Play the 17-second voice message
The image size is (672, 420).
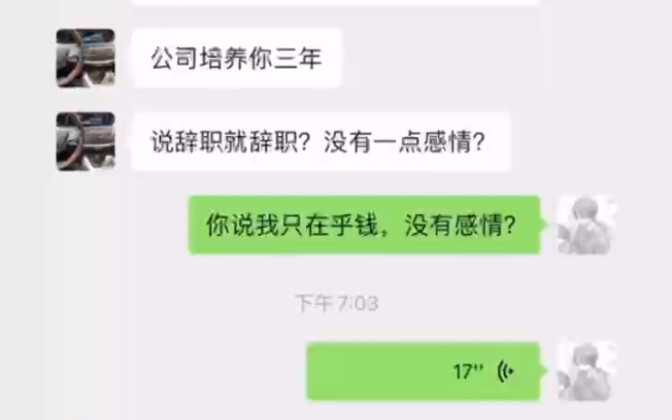[424, 371]
